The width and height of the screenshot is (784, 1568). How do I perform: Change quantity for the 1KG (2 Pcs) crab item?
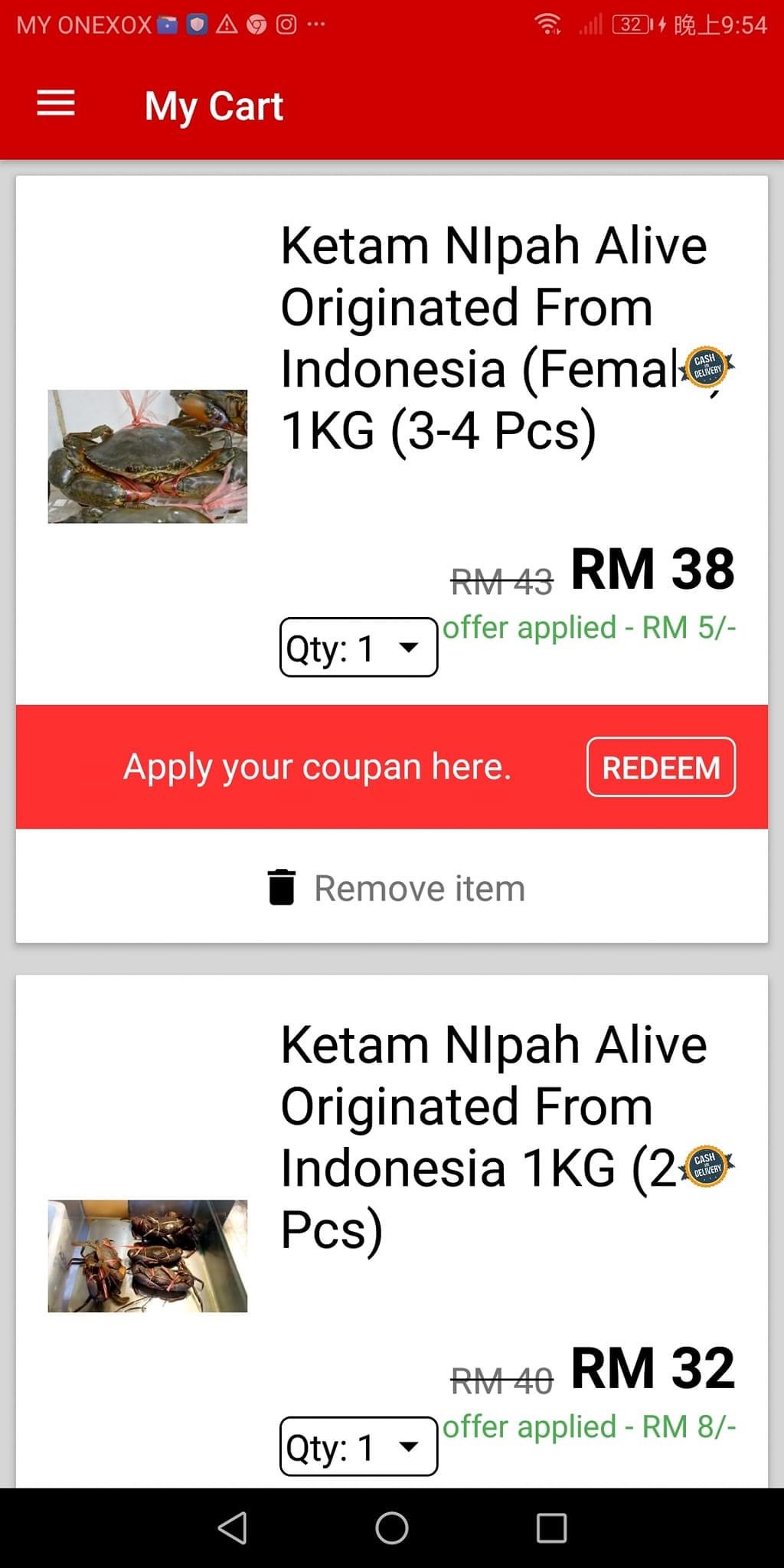(x=358, y=1446)
